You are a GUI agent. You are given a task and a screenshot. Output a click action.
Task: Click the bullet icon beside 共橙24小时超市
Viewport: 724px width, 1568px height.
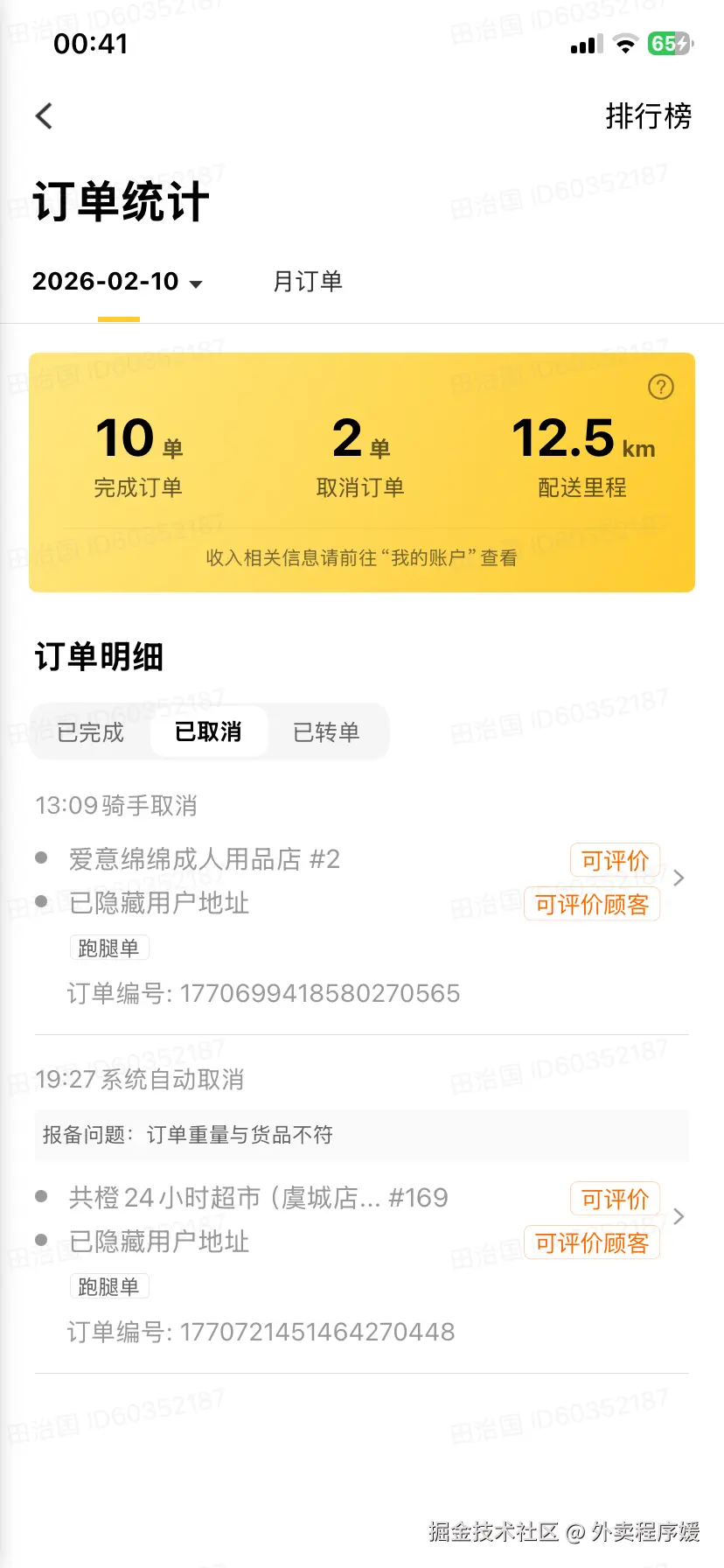click(42, 1196)
